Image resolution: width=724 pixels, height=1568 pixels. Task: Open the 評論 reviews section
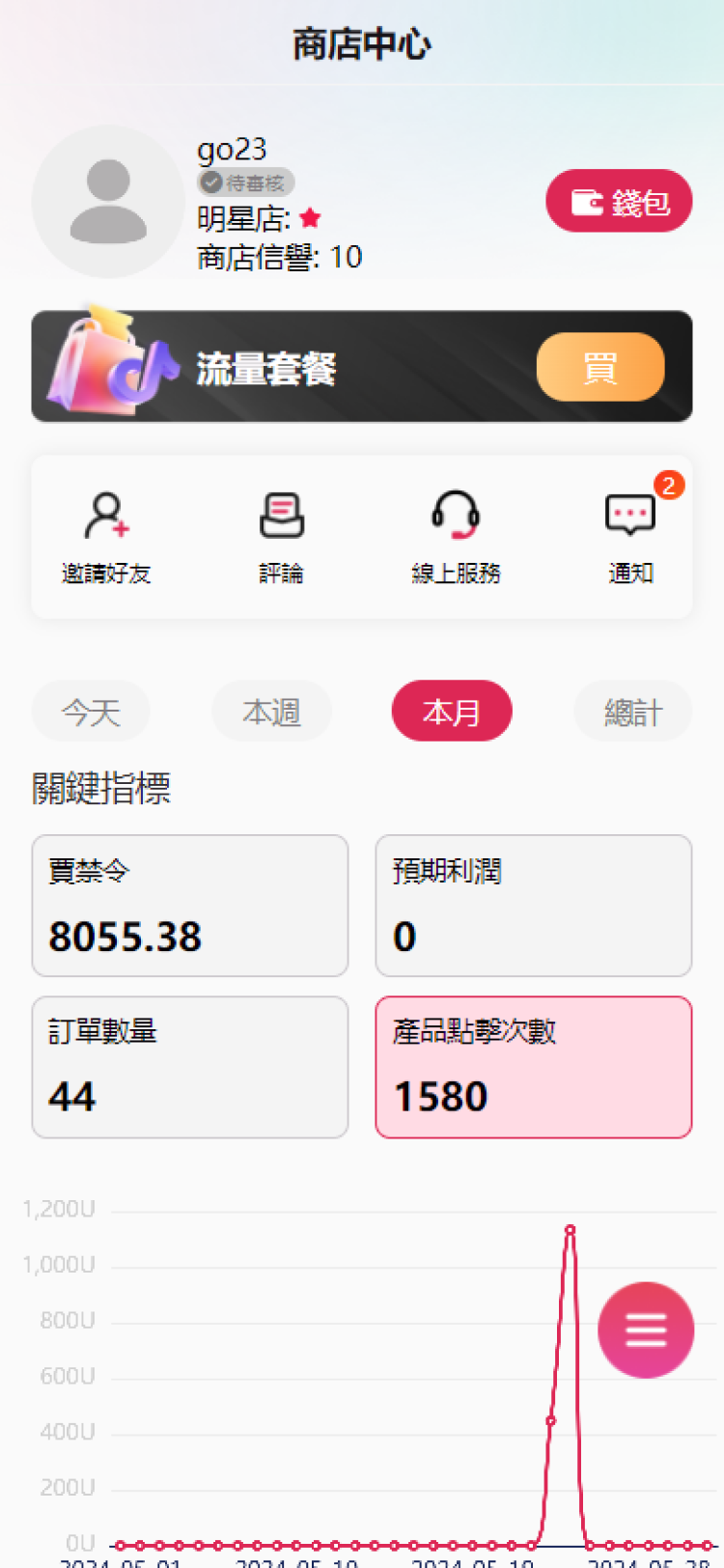point(281,537)
